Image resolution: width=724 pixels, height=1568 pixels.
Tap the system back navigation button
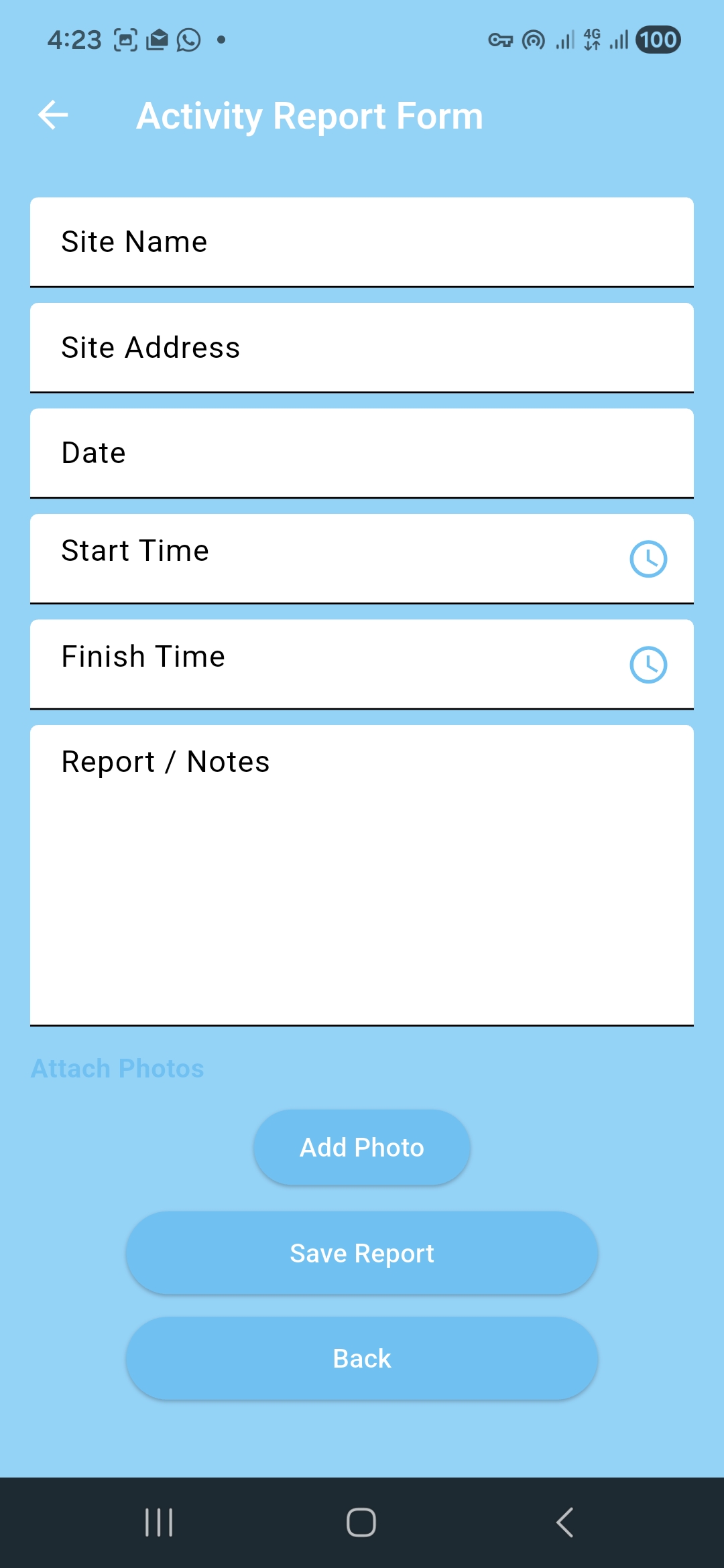click(x=564, y=1521)
